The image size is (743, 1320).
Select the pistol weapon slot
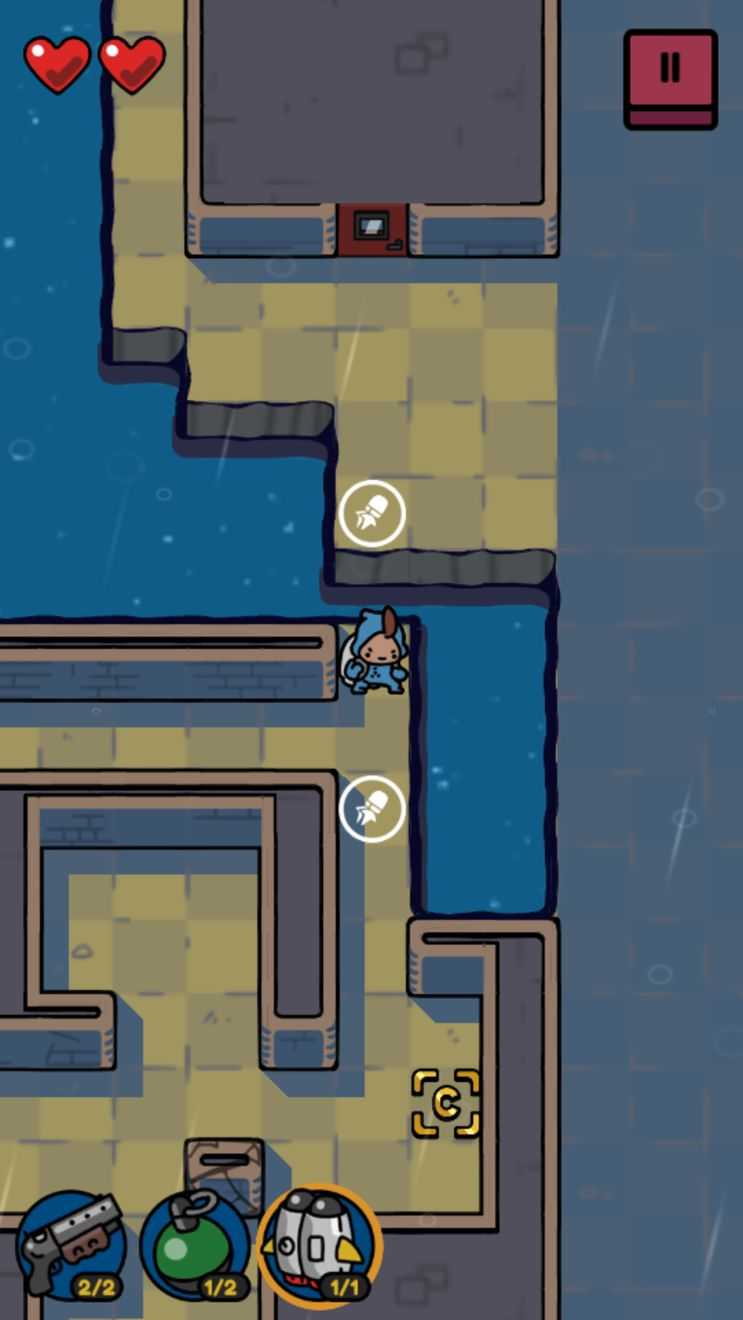[70, 1244]
